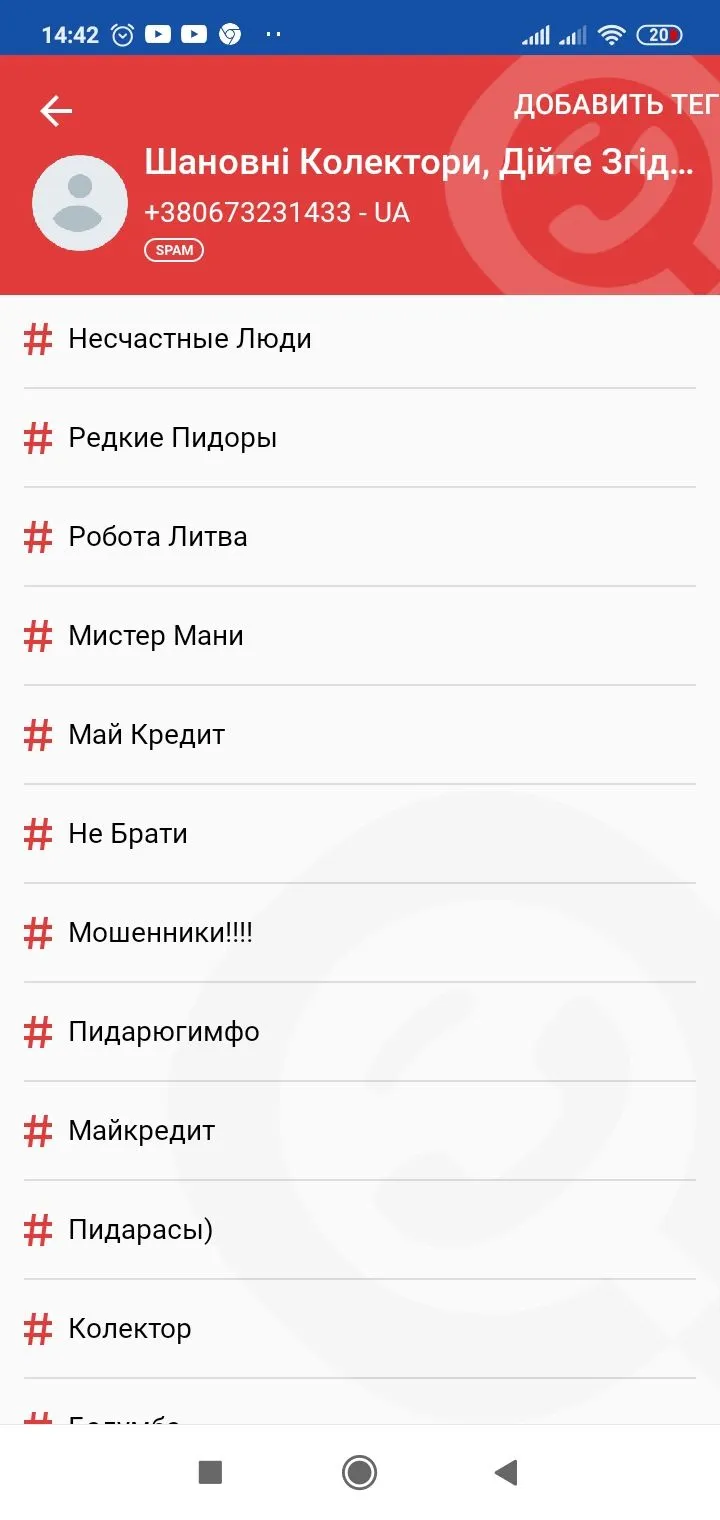This screenshot has width=720, height=1520.
Task: Click the hashtag icon beside Май Кредит
Action: [x=37, y=734]
